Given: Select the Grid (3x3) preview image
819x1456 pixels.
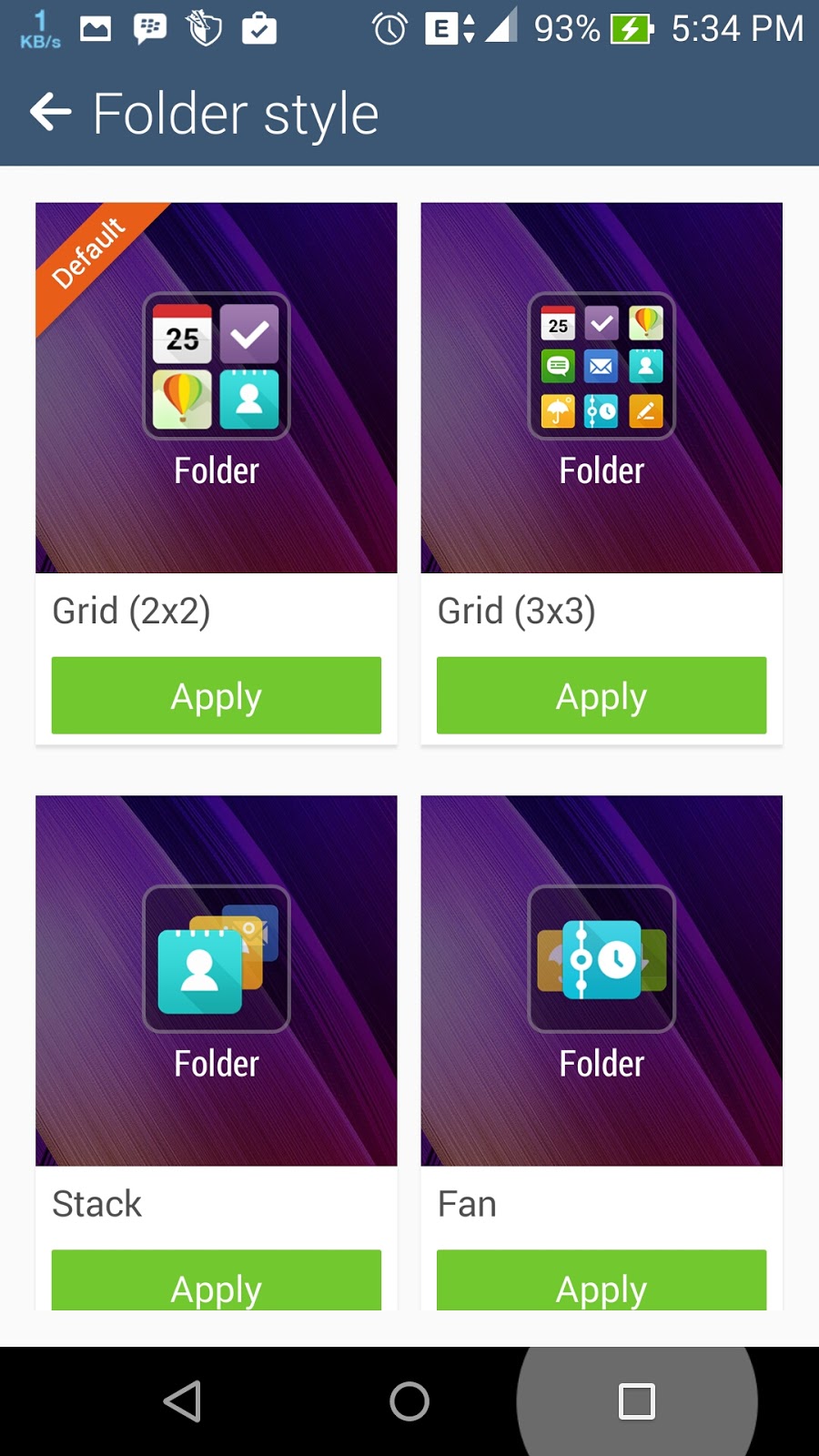Looking at the screenshot, I should 602,388.
